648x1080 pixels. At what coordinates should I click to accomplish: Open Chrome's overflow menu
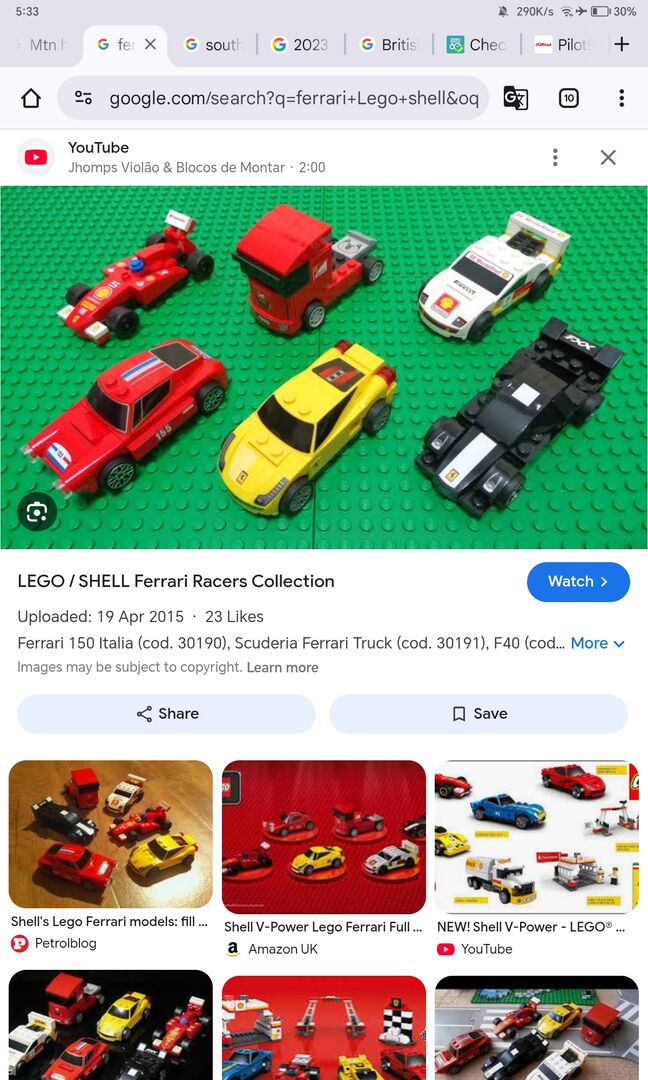(x=621, y=98)
